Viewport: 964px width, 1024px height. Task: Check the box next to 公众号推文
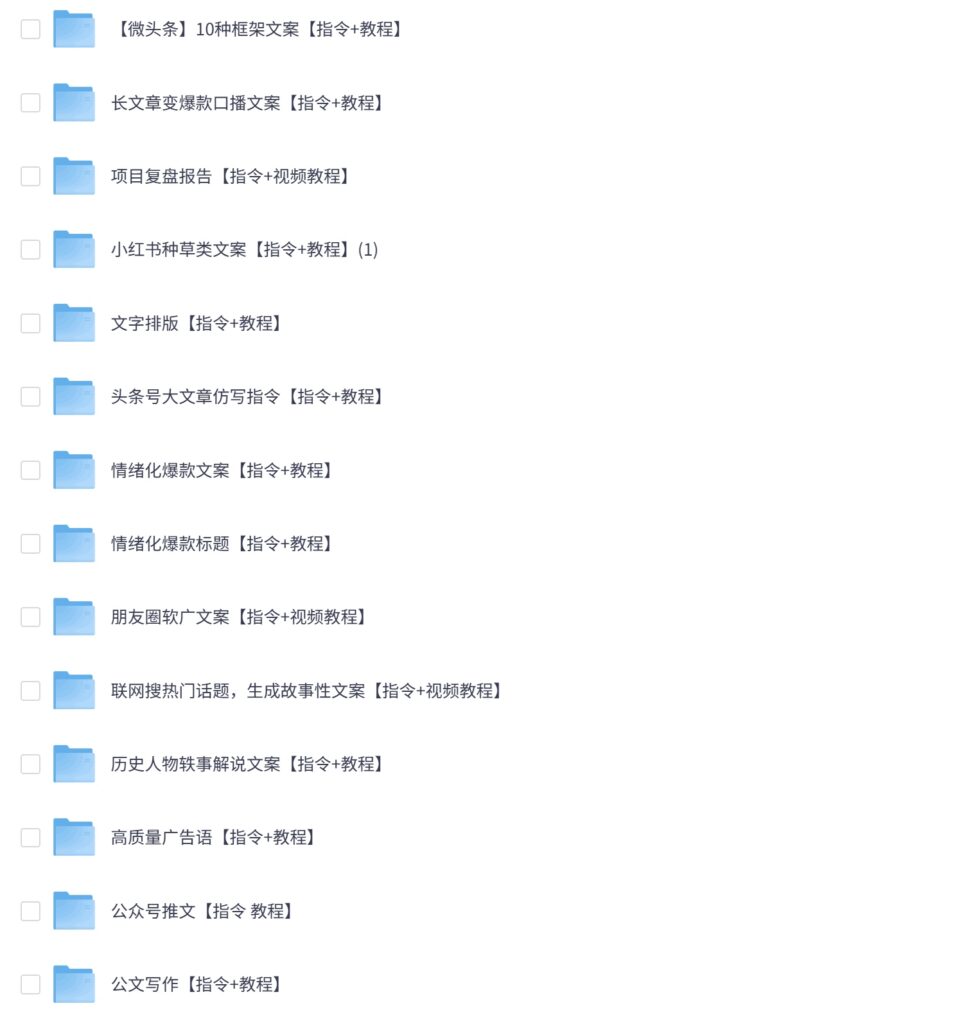pos(31,911)
